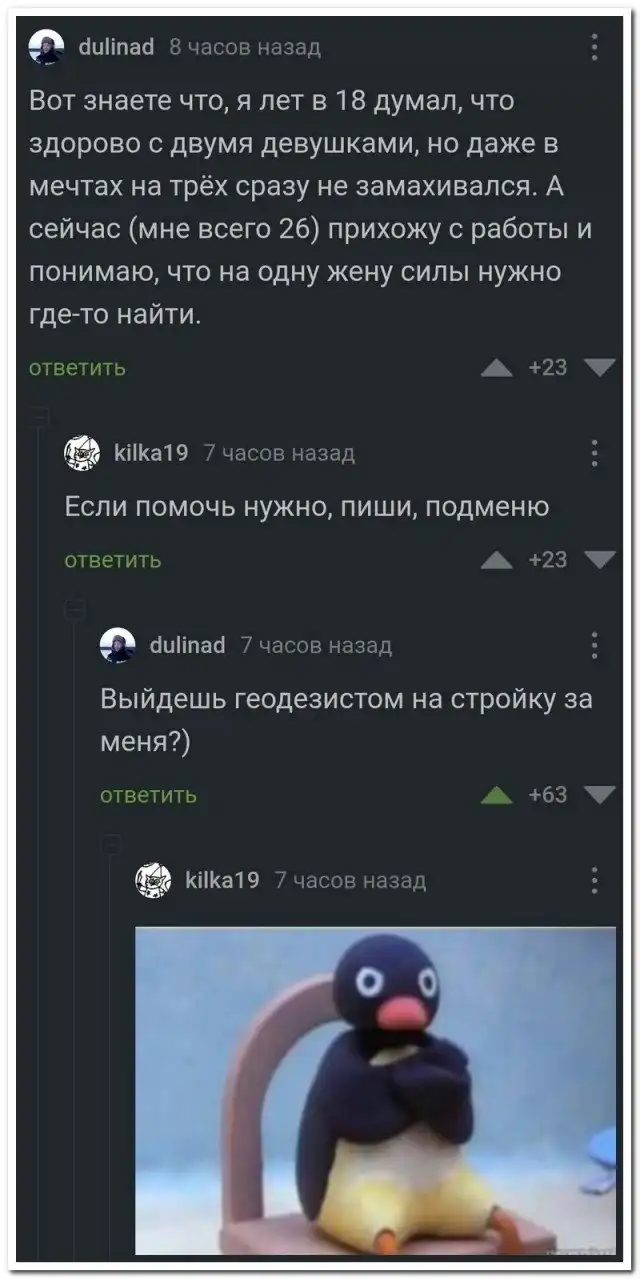
Task: Open overflow menu on kilka19's 'подменю' comment
Action: pos(594,454)
